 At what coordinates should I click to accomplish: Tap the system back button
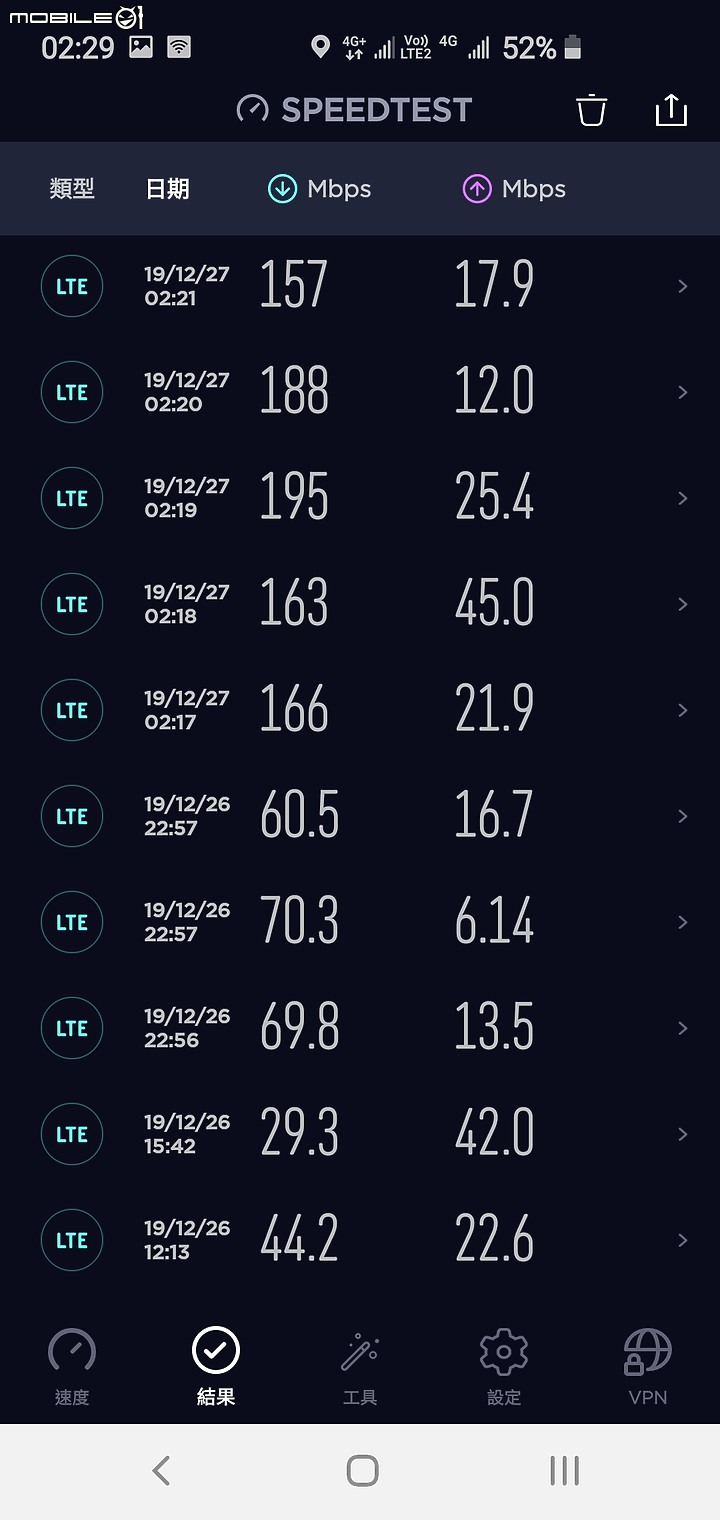pyautogui.click(x=161, y=1470)
